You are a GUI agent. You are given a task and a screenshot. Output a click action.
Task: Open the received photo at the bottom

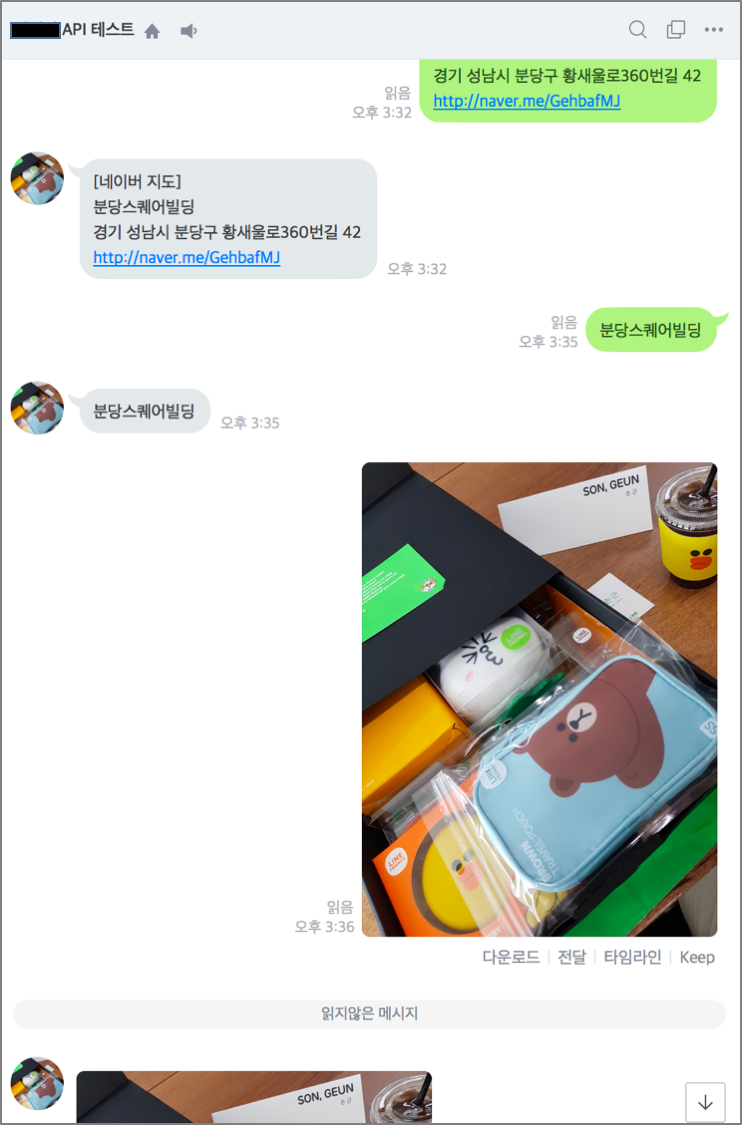(x=254, y=1097)
